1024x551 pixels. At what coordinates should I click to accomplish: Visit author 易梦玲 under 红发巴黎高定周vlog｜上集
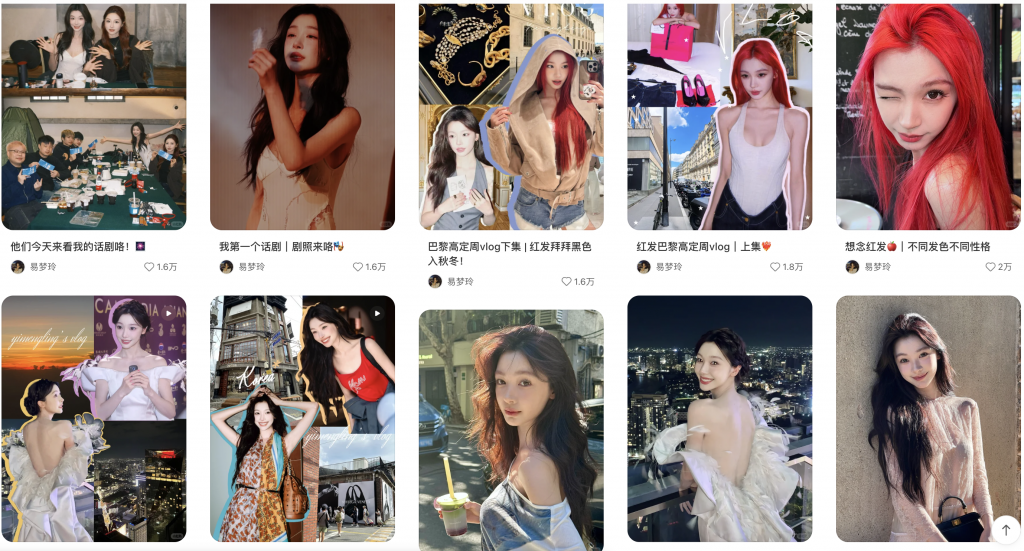point(663,267)
